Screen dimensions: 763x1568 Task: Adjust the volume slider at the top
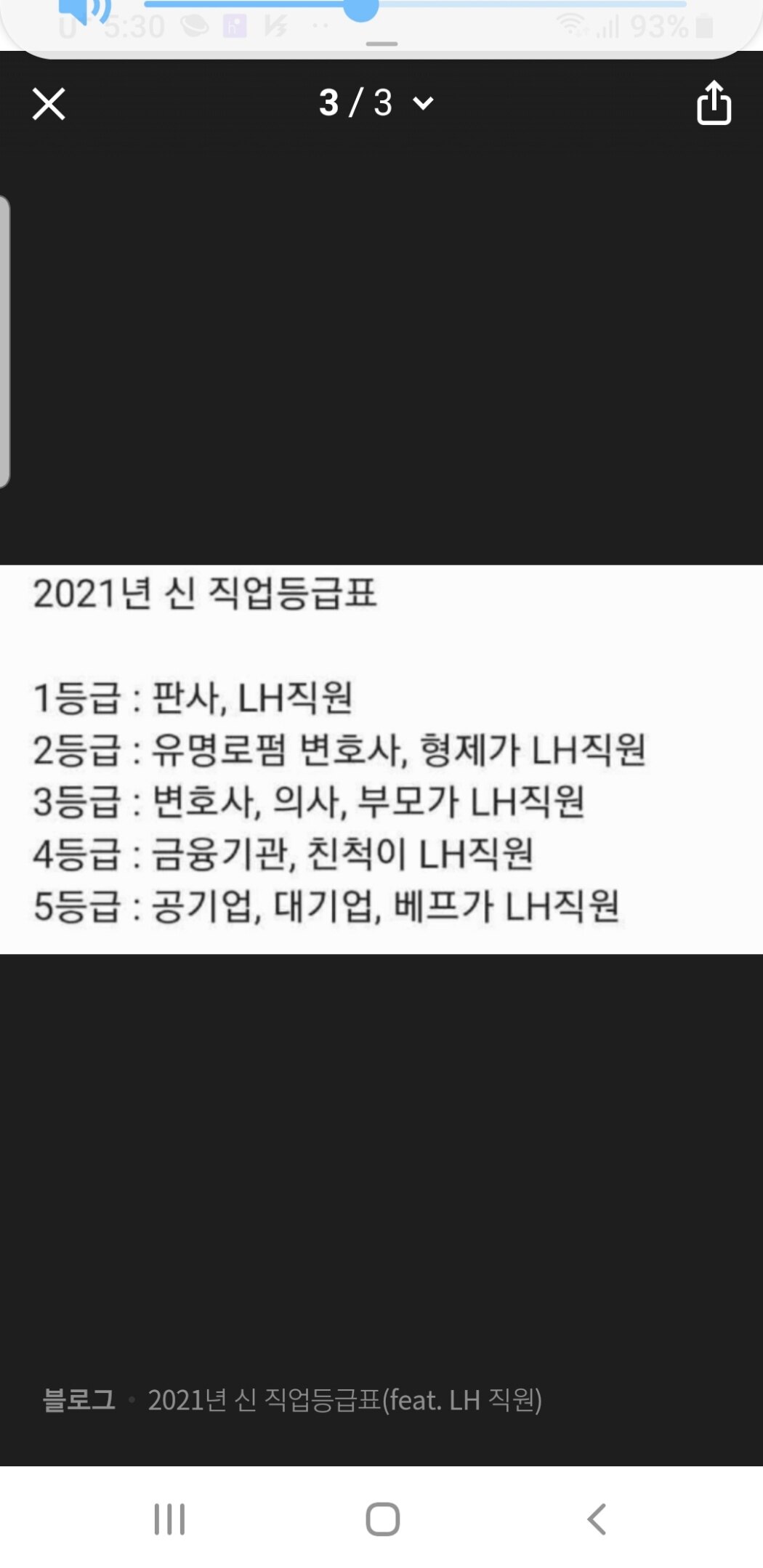click(360, 9)
